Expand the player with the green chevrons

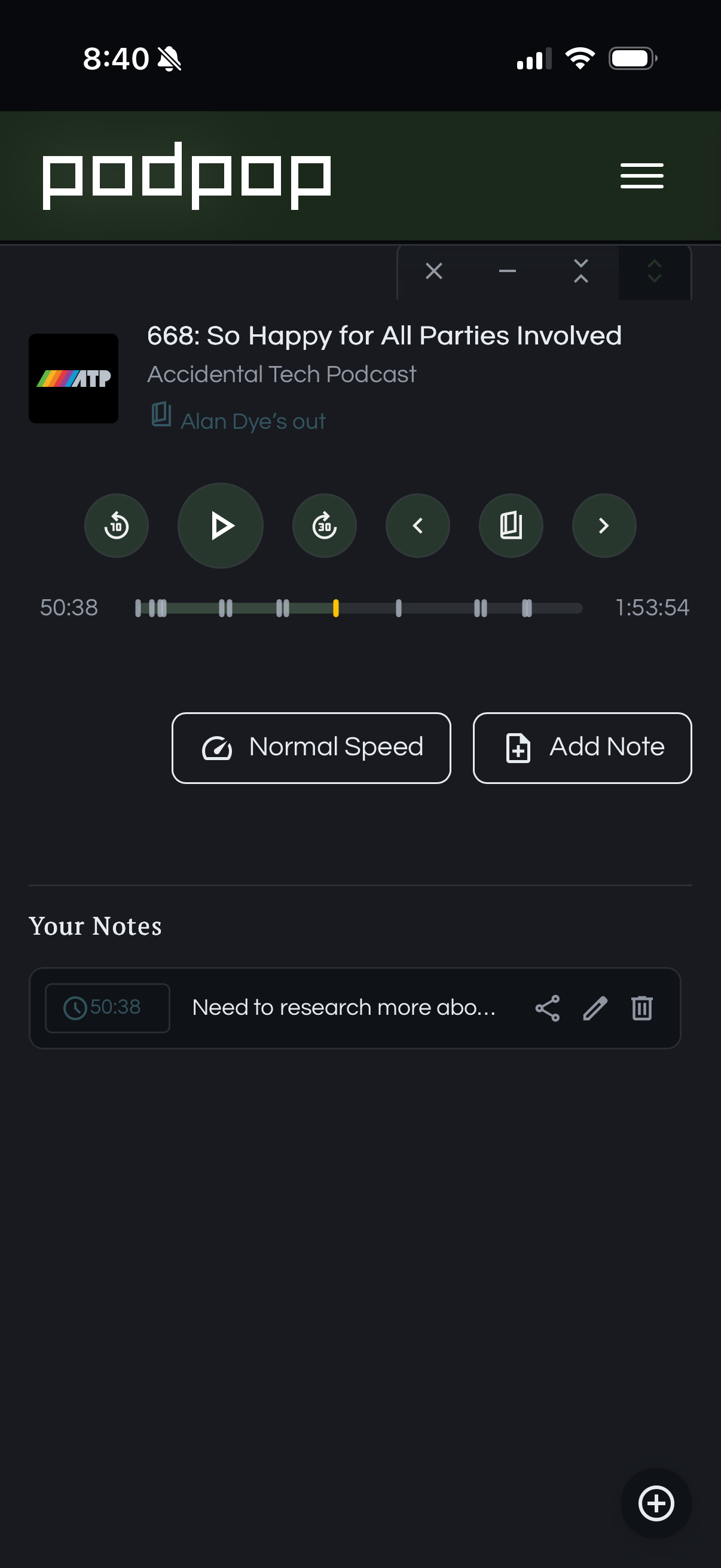pos(655,272)
